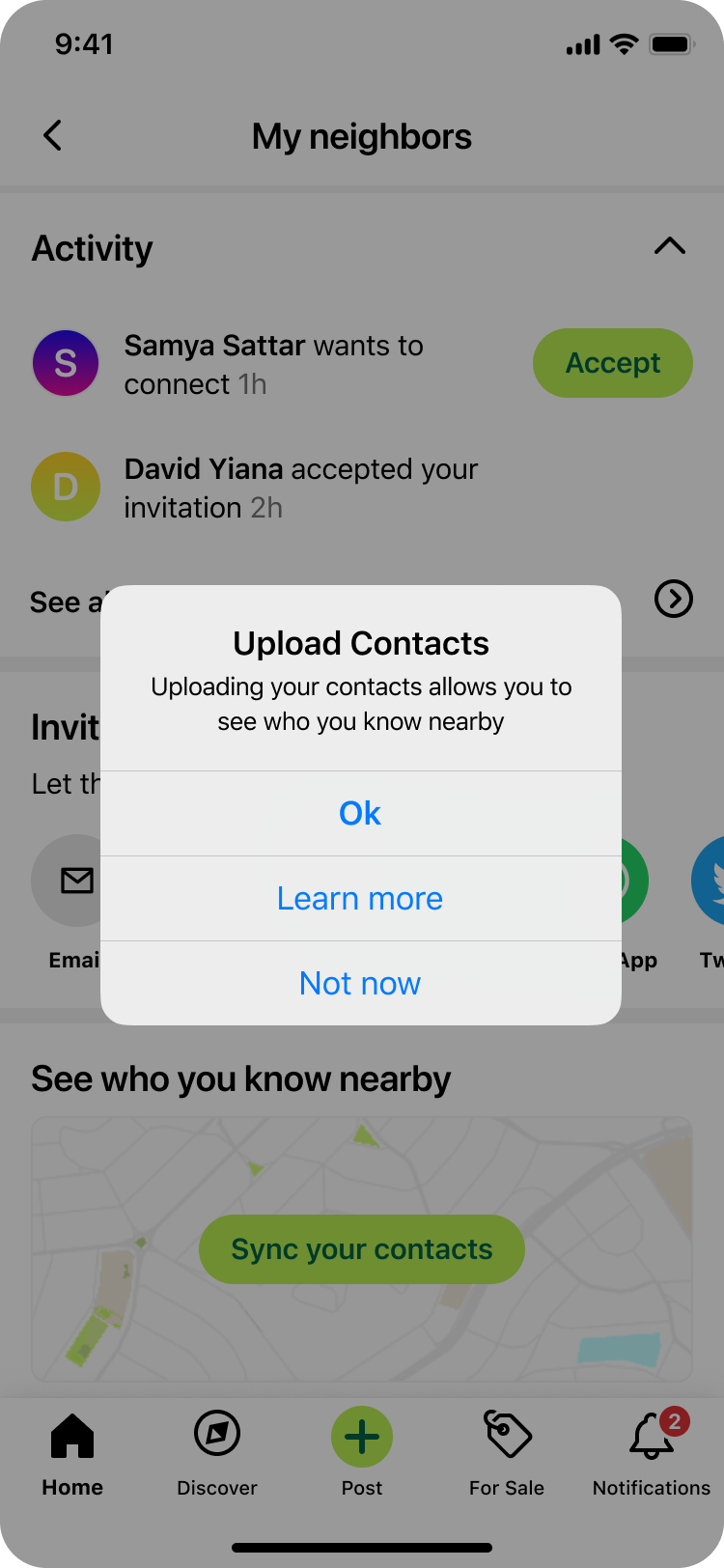The image size is (724, 1568).
Task: Go back from My neighbors
Action: (x=53, y=135)
